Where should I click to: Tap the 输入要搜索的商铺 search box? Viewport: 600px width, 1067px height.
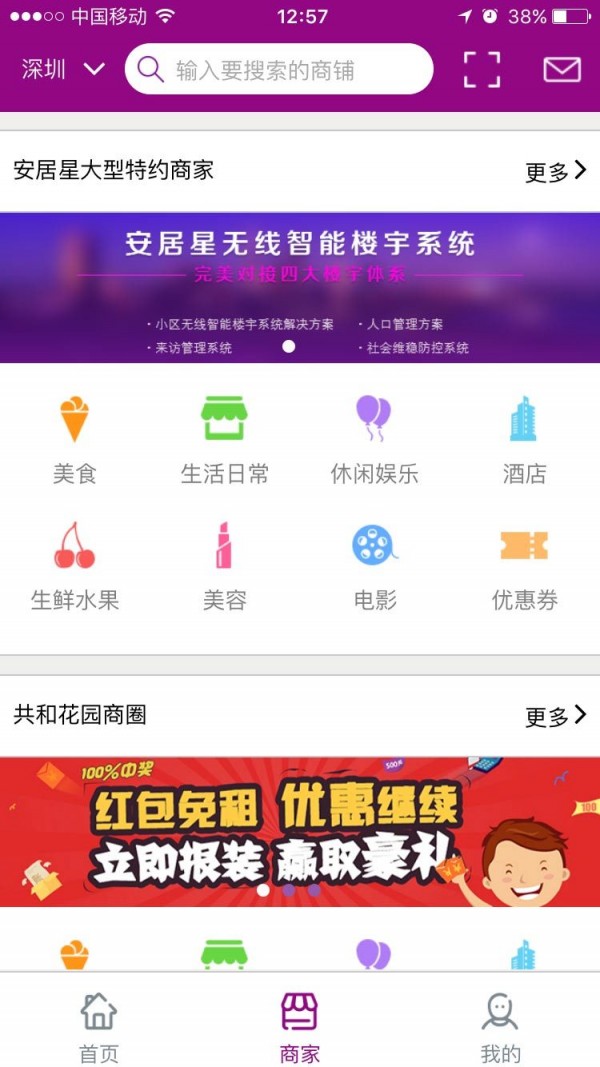click(x=279, y=69)
